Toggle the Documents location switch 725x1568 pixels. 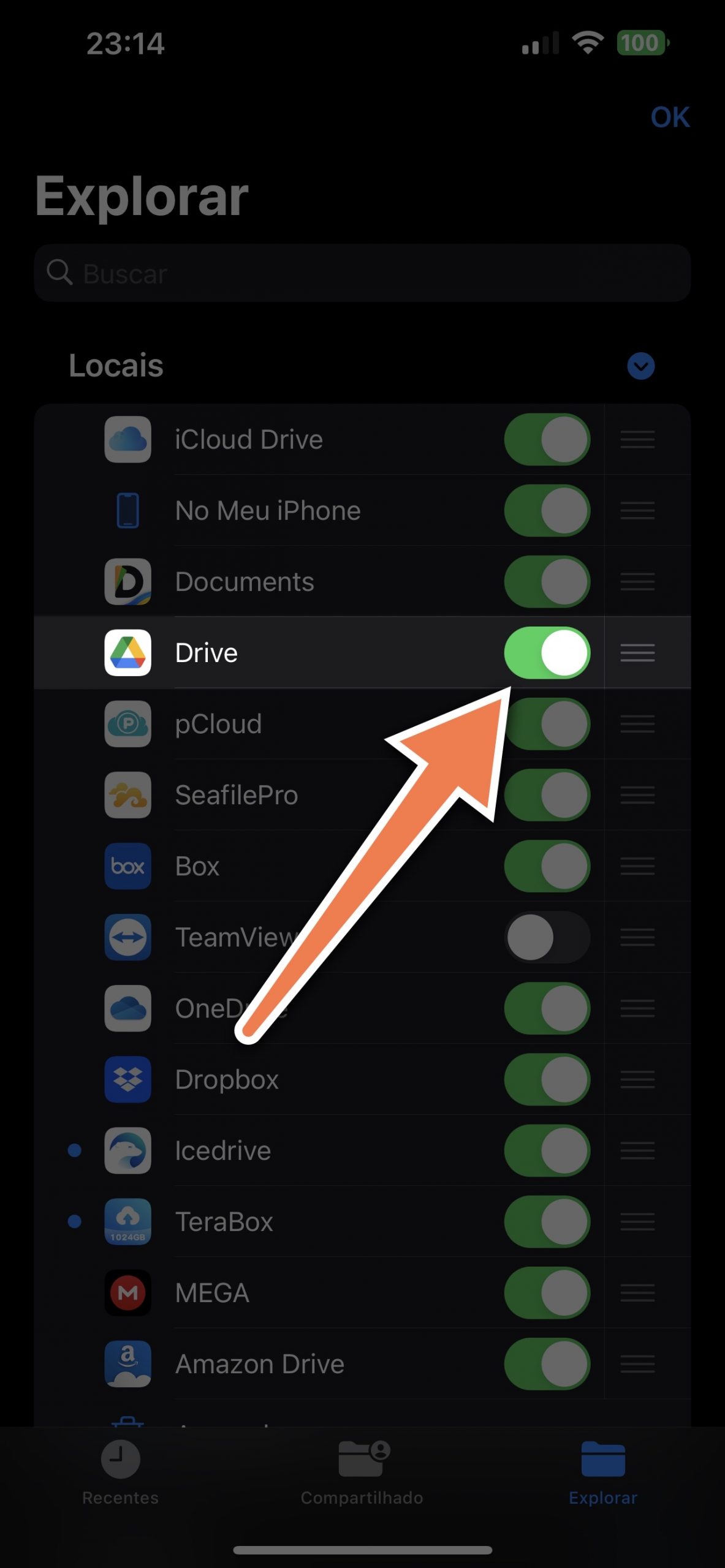547,581
